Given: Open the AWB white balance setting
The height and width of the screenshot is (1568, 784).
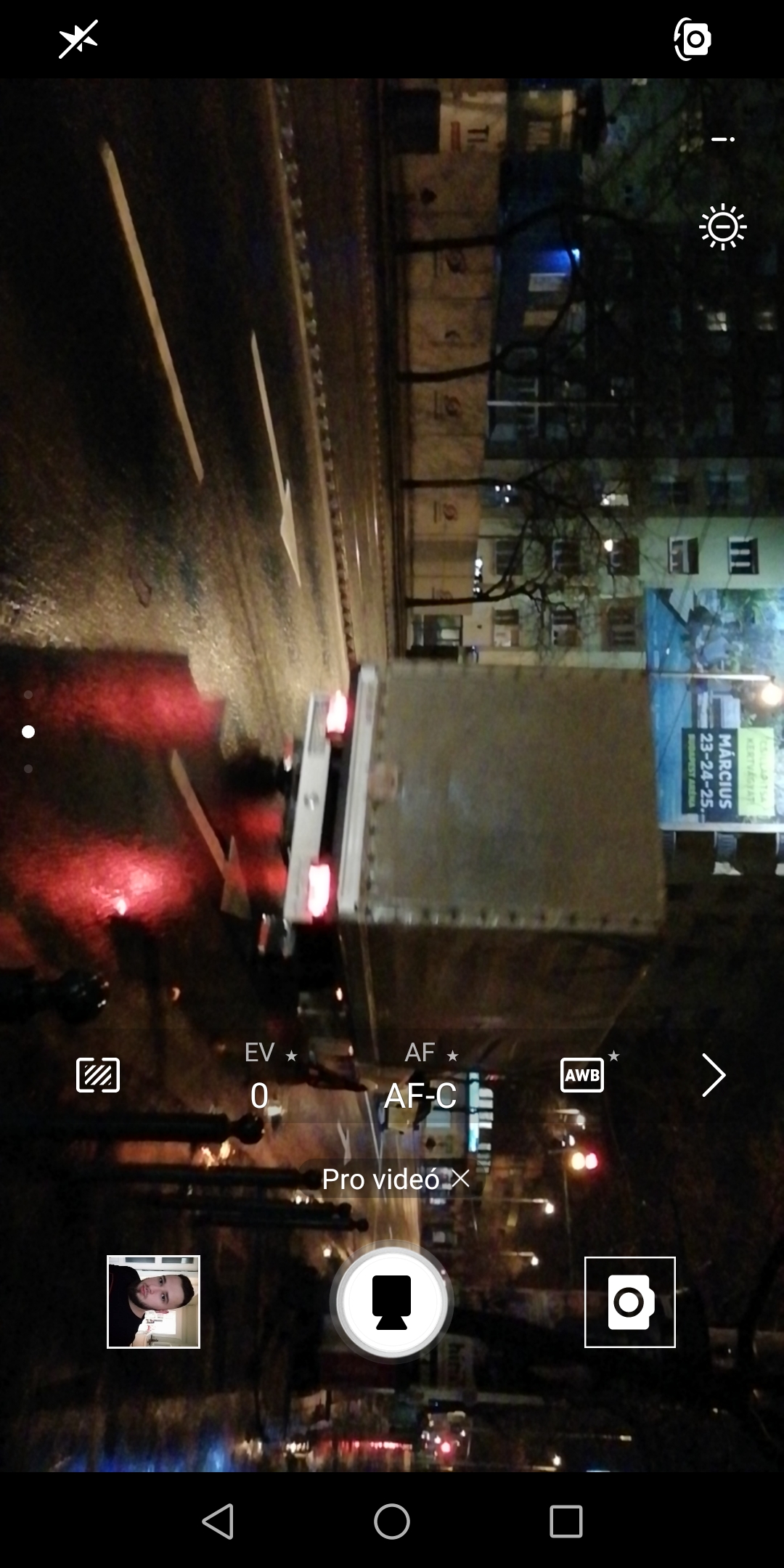Looking at the screenshot, I should (x=582, y=1075).
